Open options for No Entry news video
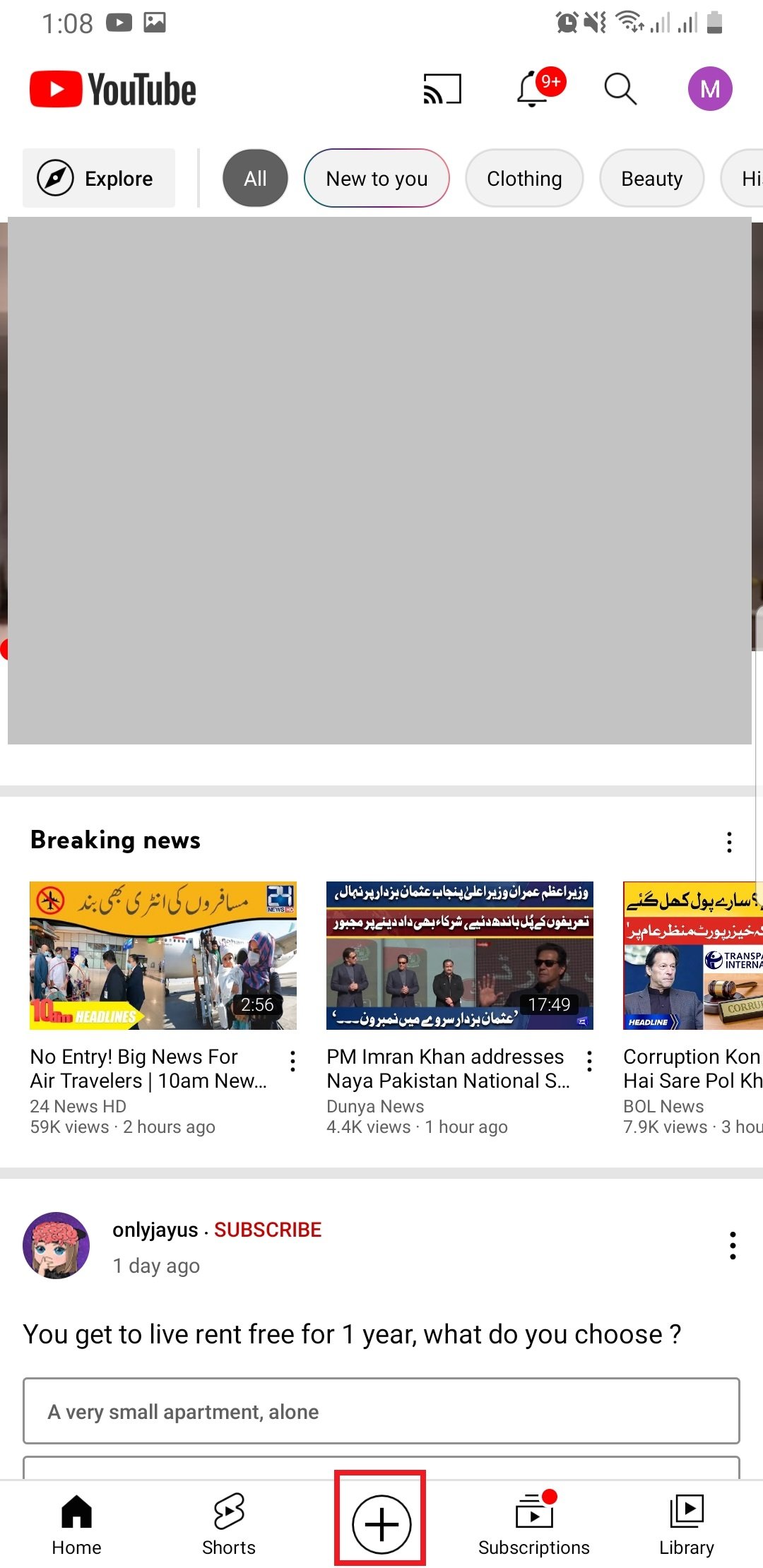This screenshot has width=763, height=1568. point(292,1061)
